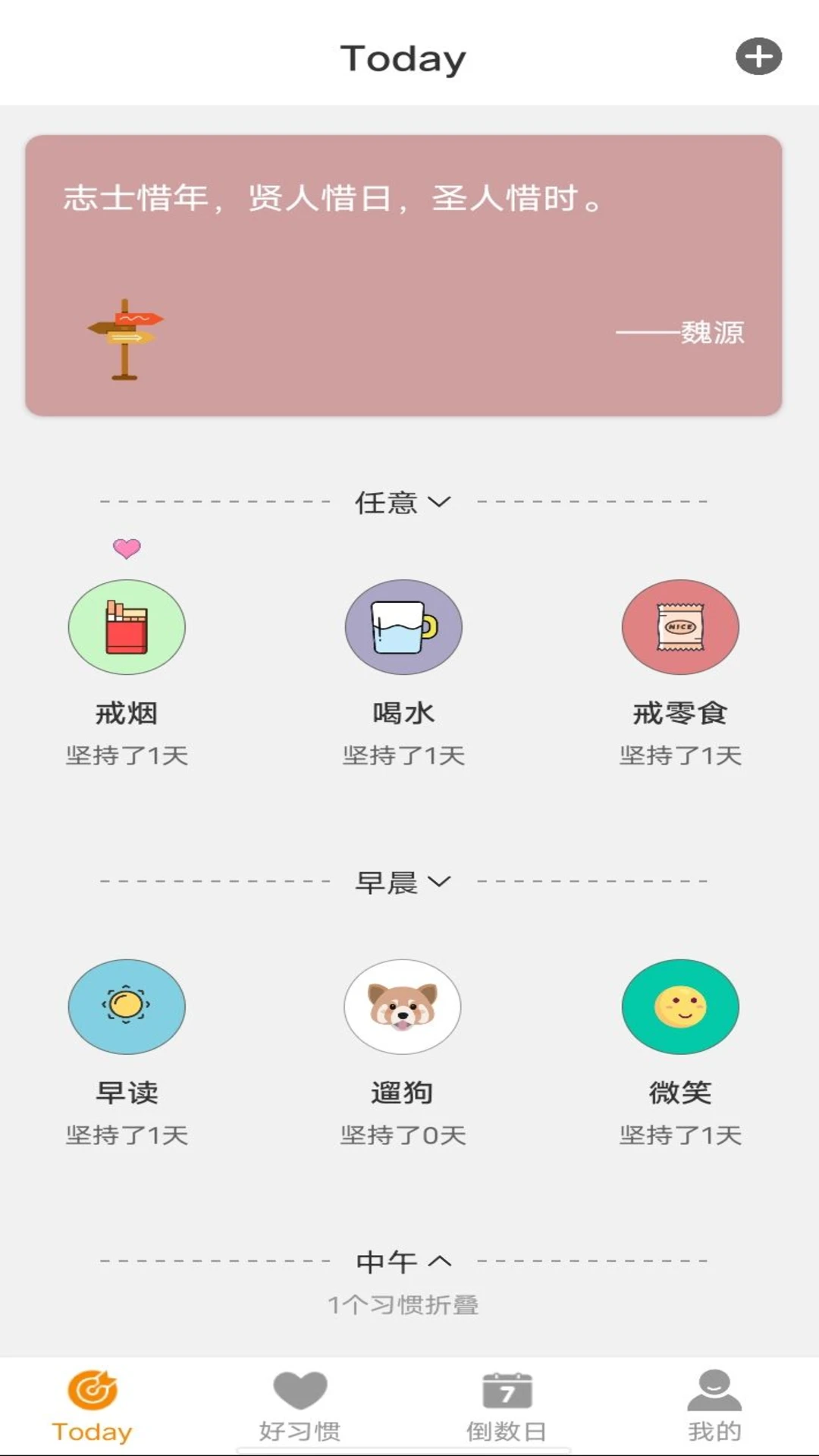The width and height of the screenshot is (819, 1456).
Task: Tap the plus button to add new habit
Action: [758, 56]
